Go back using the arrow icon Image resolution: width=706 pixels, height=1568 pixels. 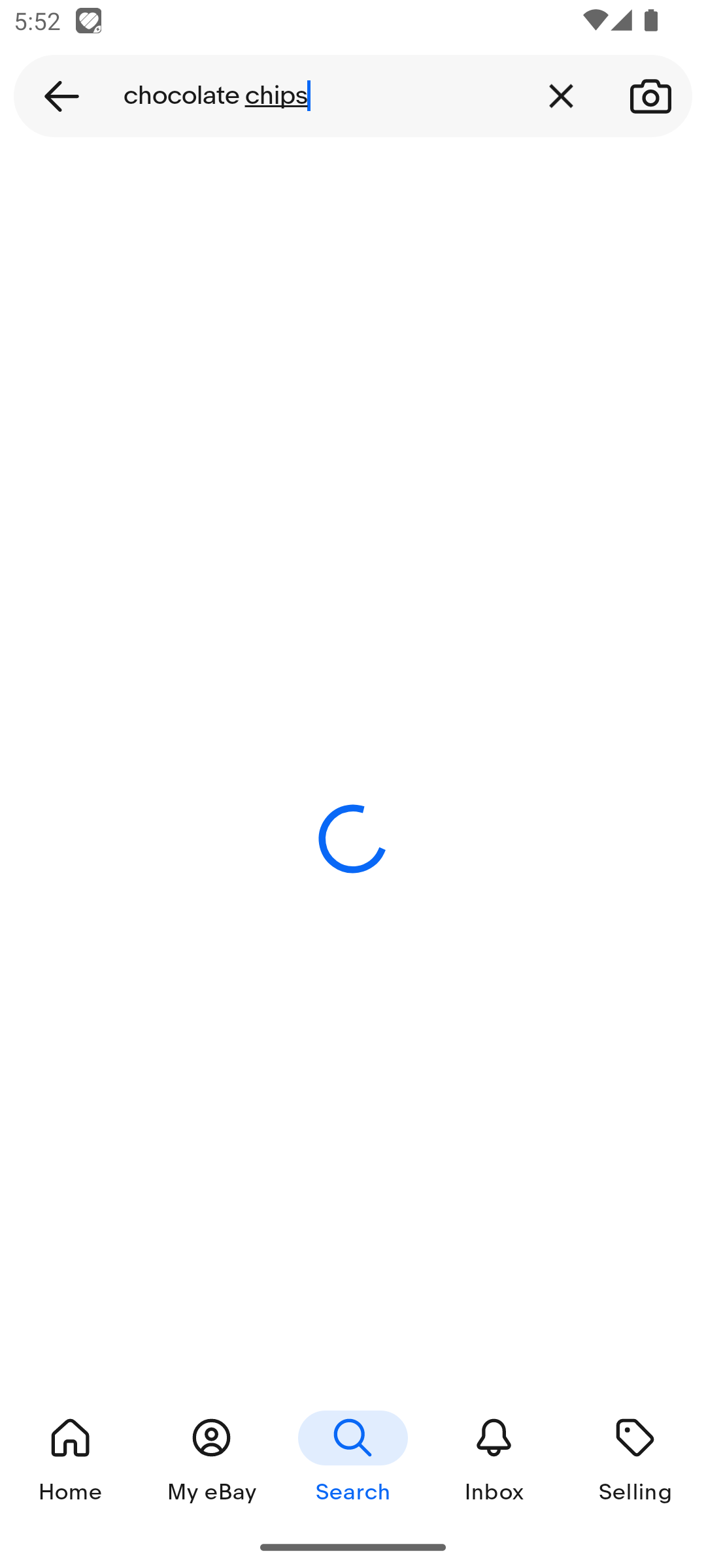[61, 96]
